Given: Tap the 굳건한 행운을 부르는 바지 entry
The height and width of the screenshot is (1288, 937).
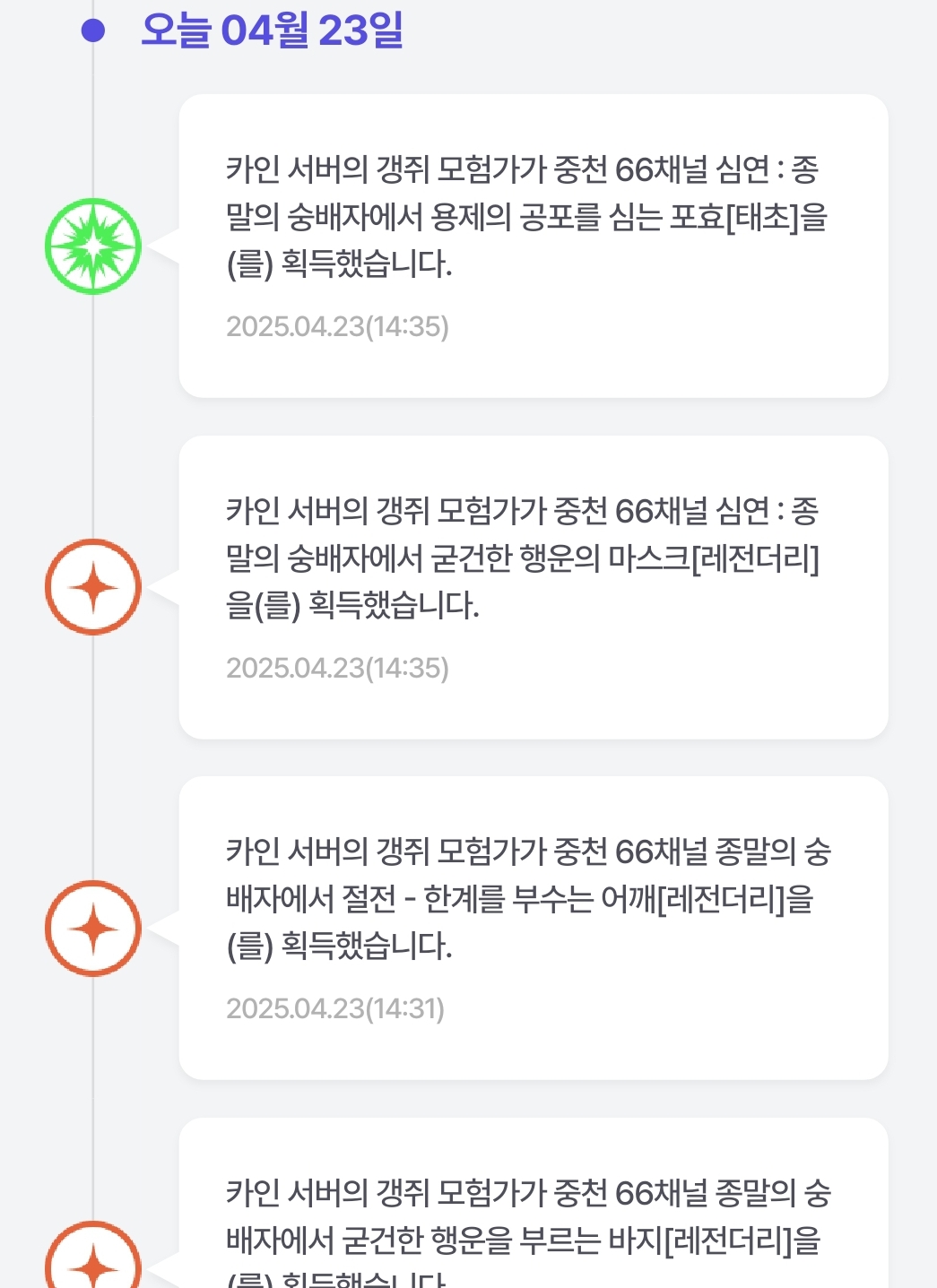Looking at the screenshot, I should [533, 1219].
